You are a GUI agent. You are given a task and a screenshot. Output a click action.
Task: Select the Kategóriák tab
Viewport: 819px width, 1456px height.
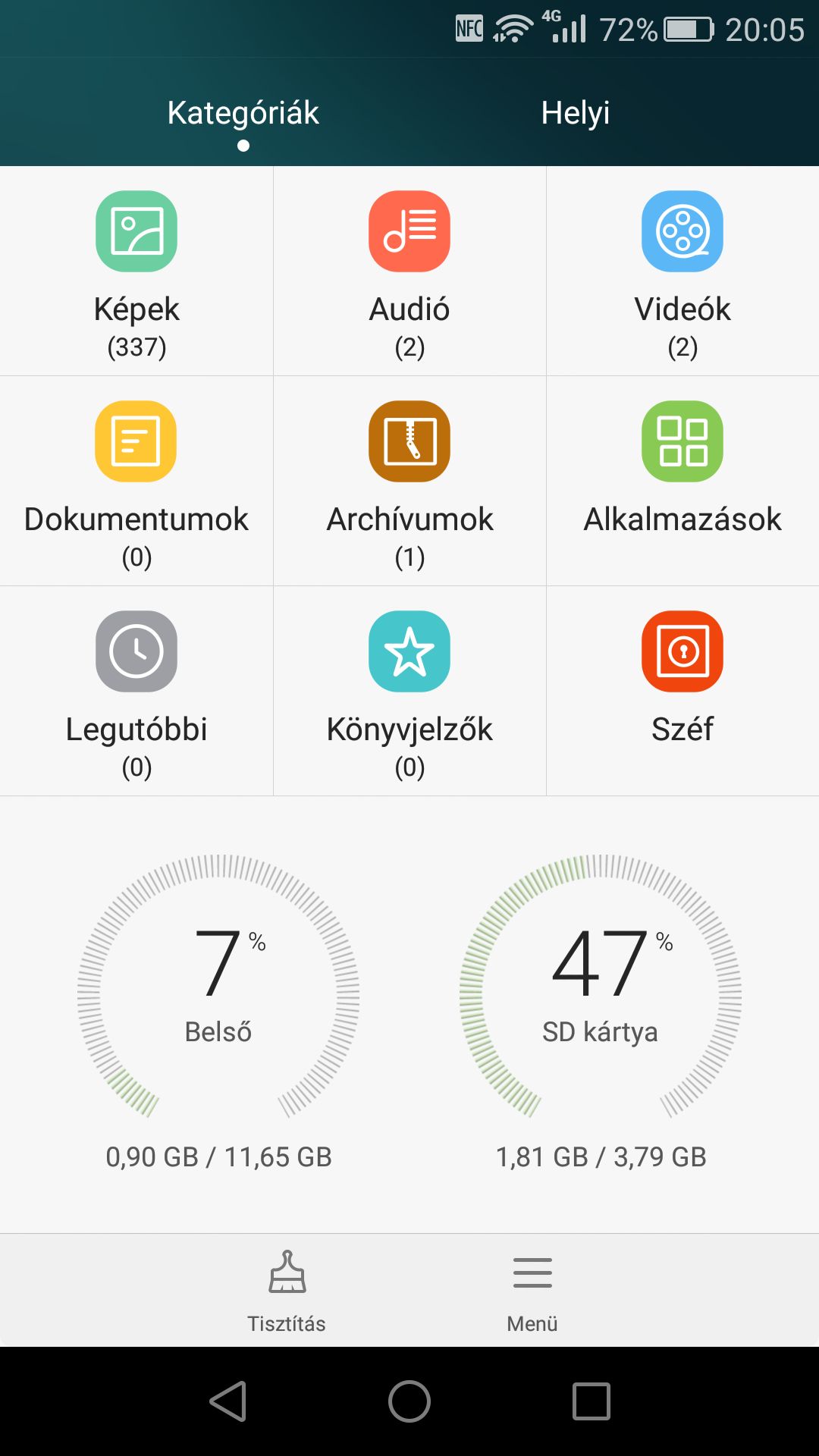coord(243,113)
